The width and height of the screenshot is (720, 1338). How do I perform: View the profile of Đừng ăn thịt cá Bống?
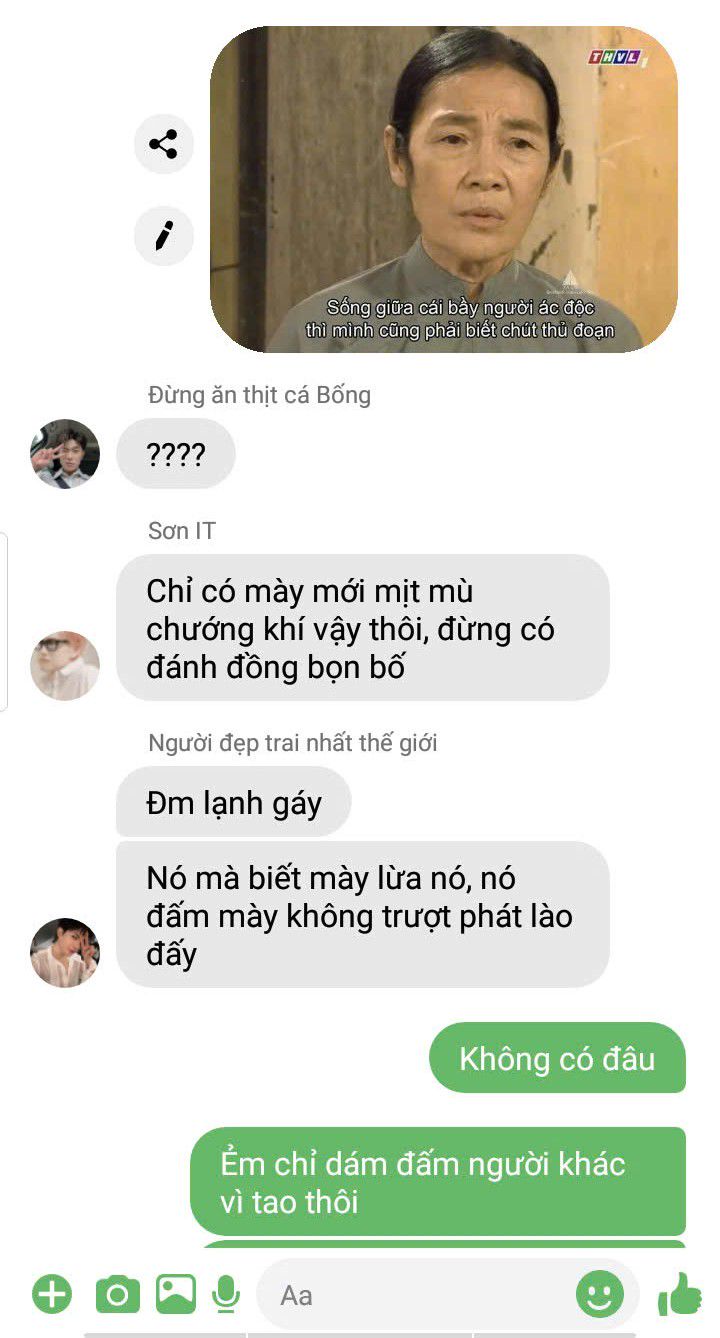pyautogui.click(x=65, y=453)
